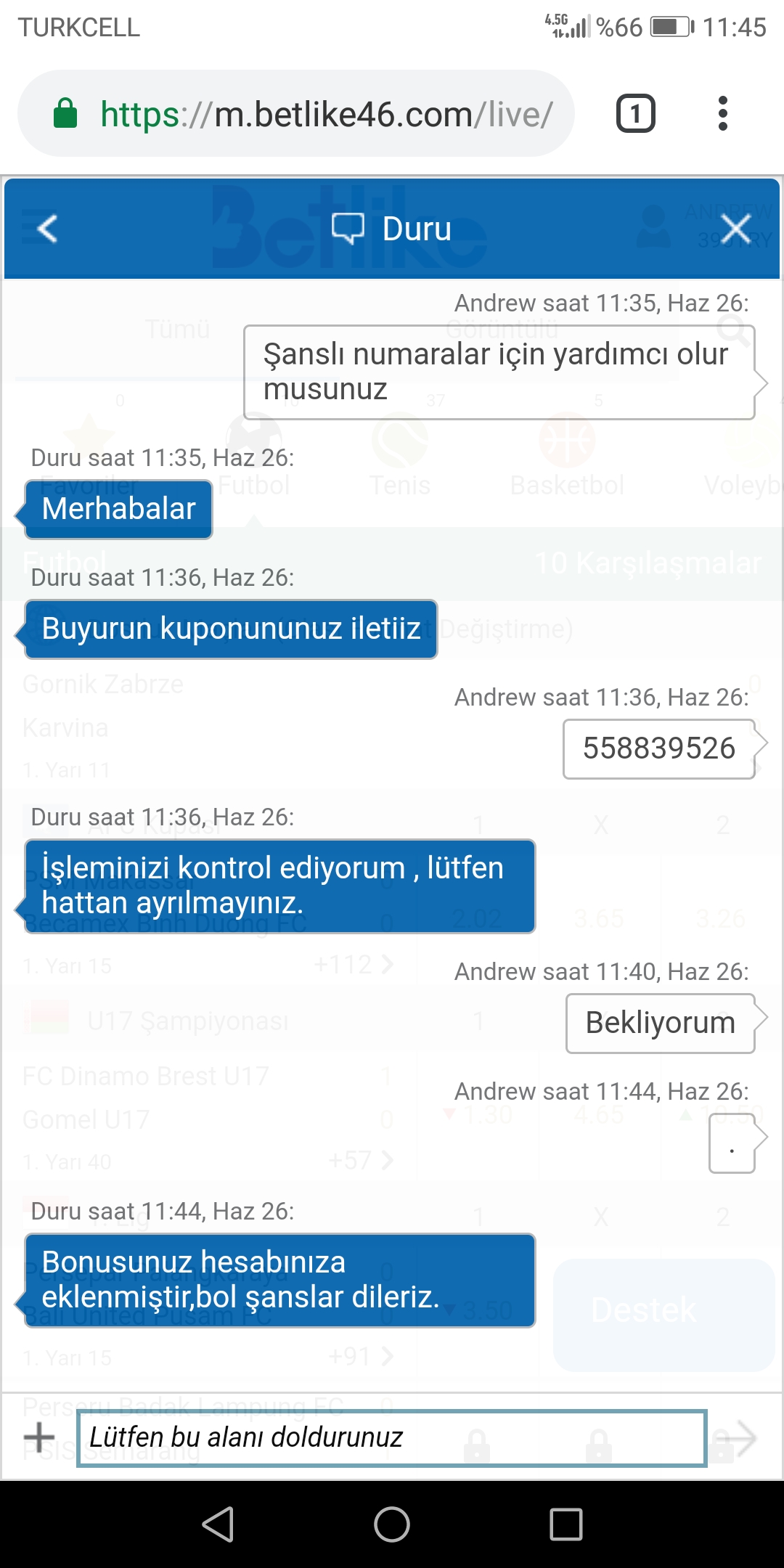Send the chat message with the arrow
Image resolution: width=784 pixels, height=1568 pixels.
coord(740,1437)
